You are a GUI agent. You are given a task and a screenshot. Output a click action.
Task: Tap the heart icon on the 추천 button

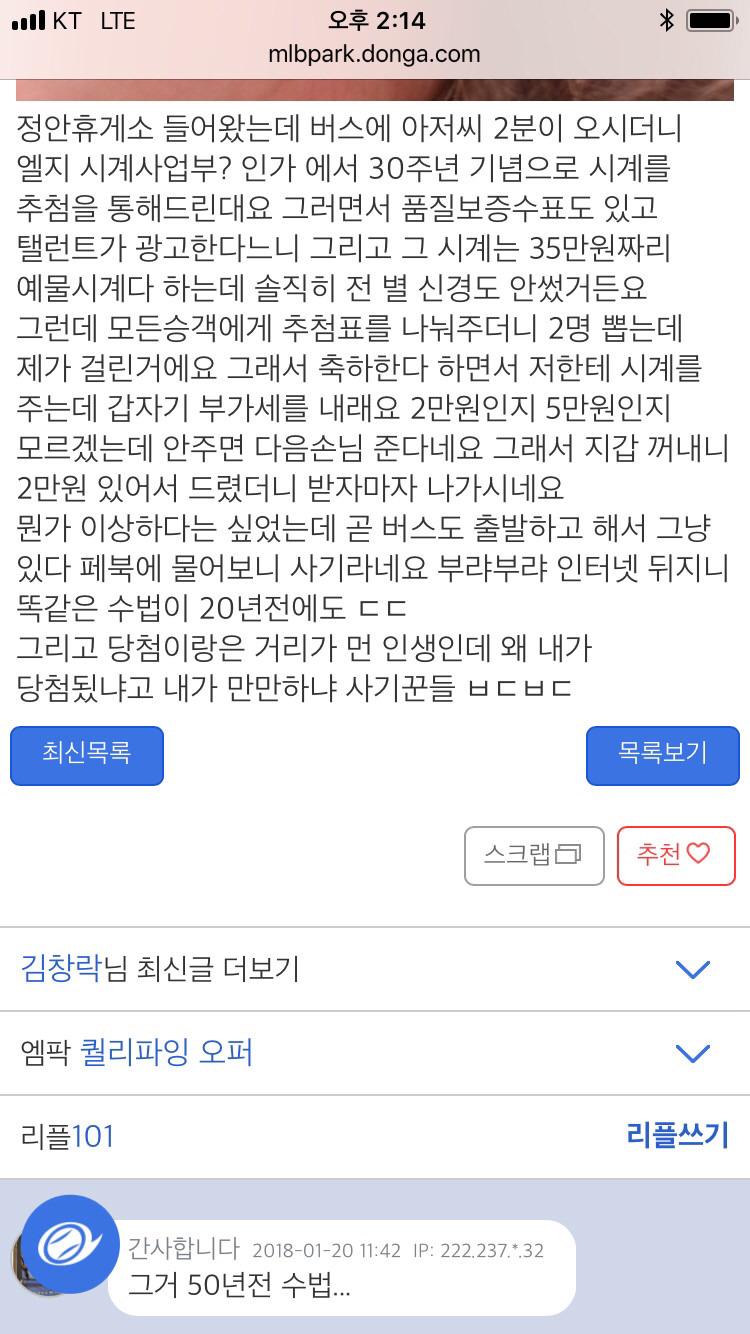[699, 855]
